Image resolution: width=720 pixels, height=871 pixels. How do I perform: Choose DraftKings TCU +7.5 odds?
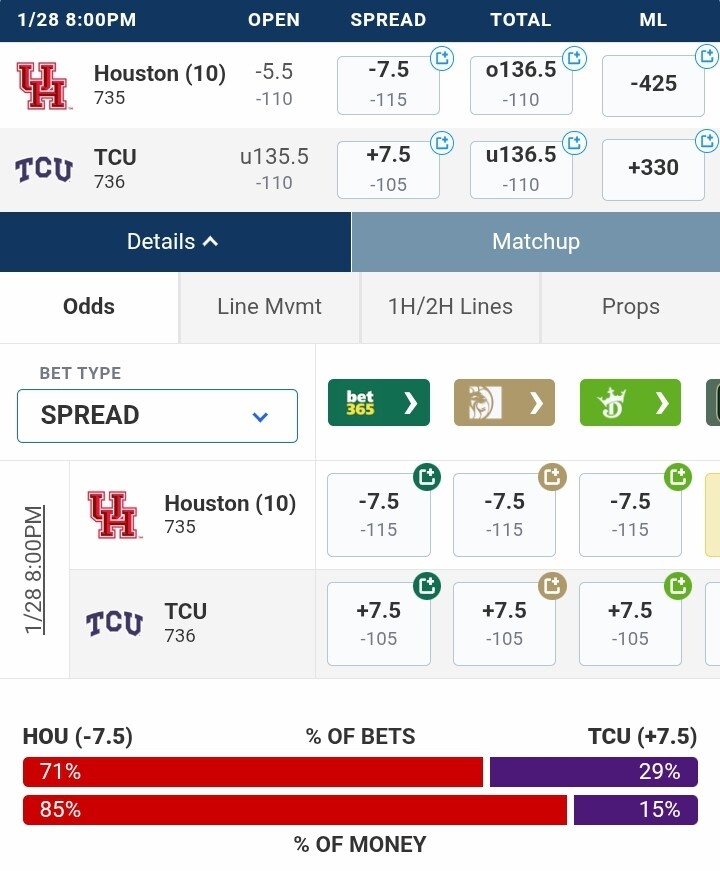click(630, 623)
